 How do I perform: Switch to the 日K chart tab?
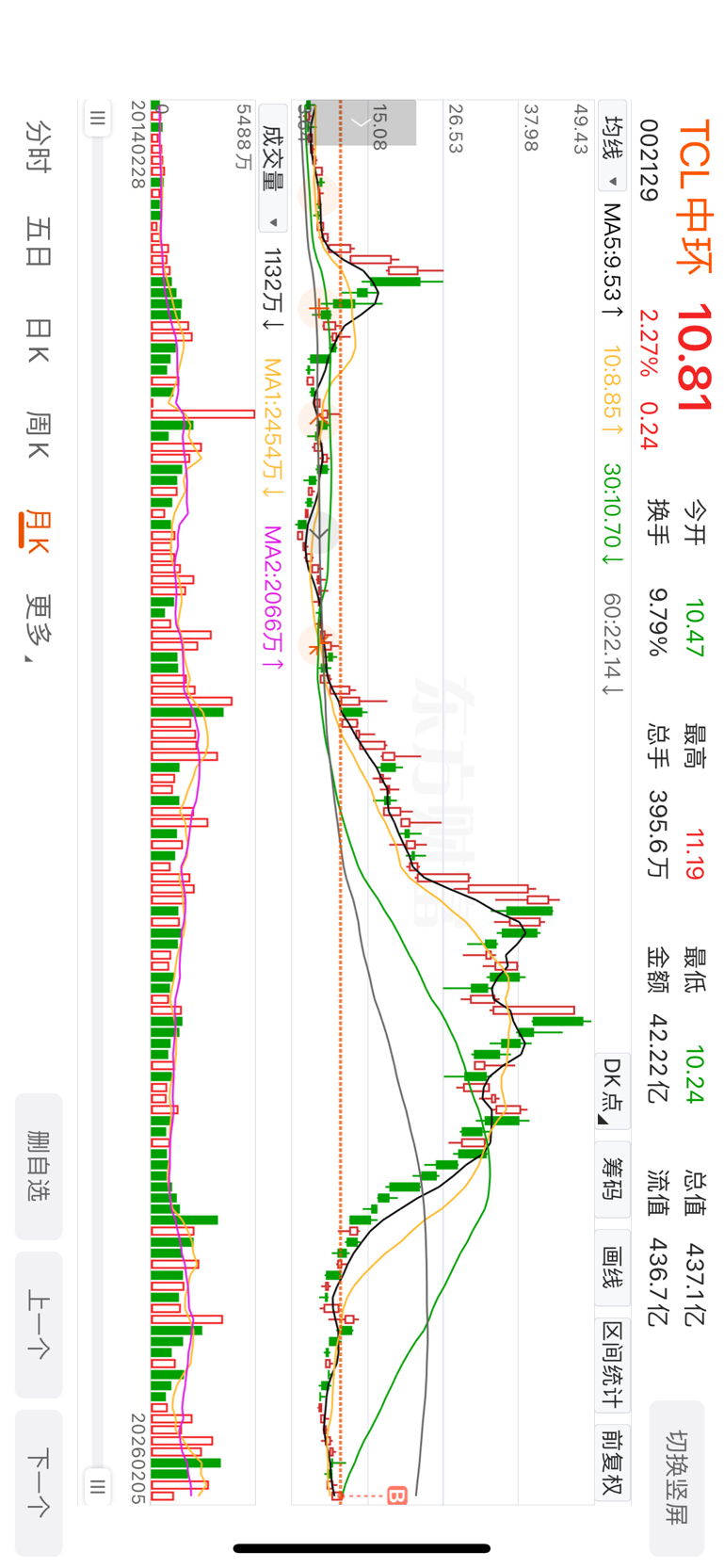[38, 341]
